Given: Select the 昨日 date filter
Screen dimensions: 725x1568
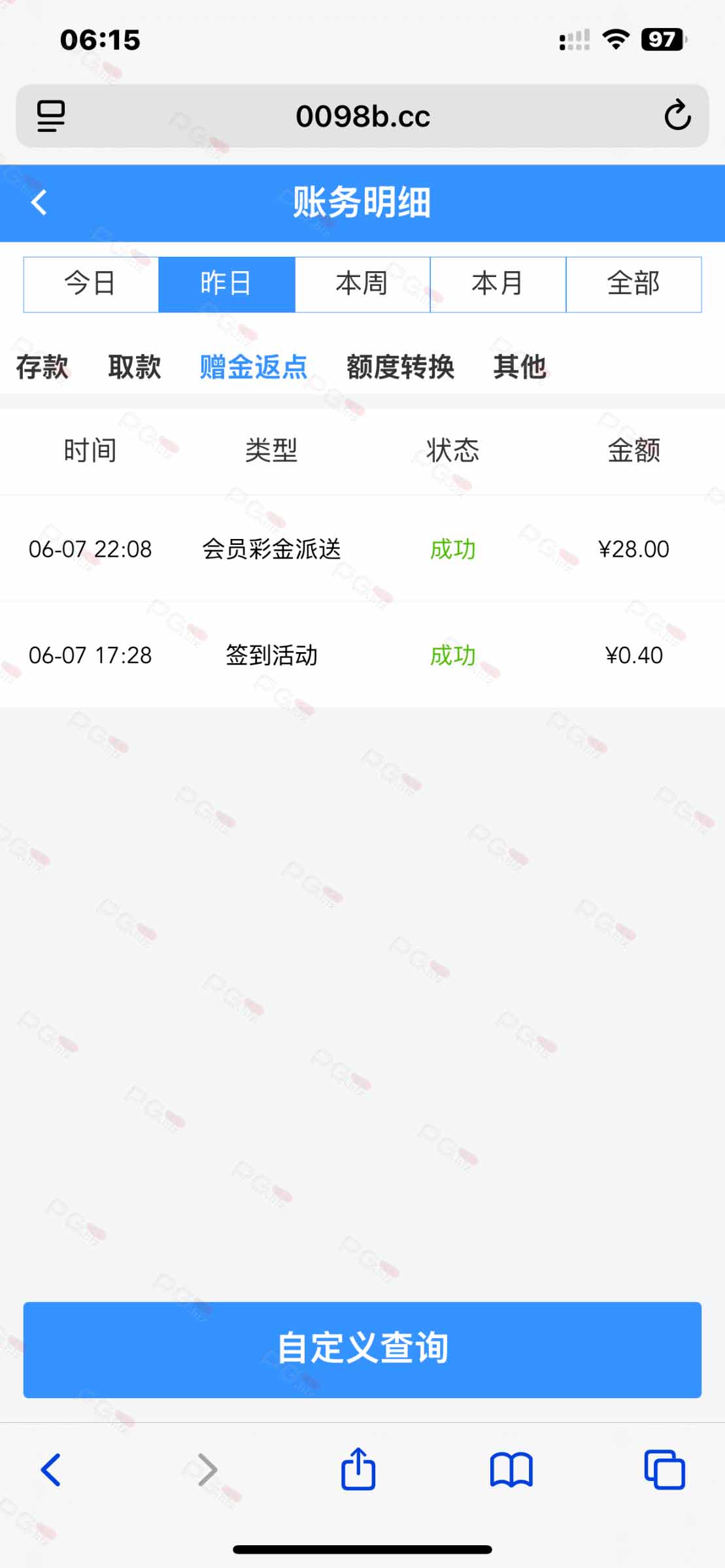Looking at the screenshot, I should (x=226, y=284).
